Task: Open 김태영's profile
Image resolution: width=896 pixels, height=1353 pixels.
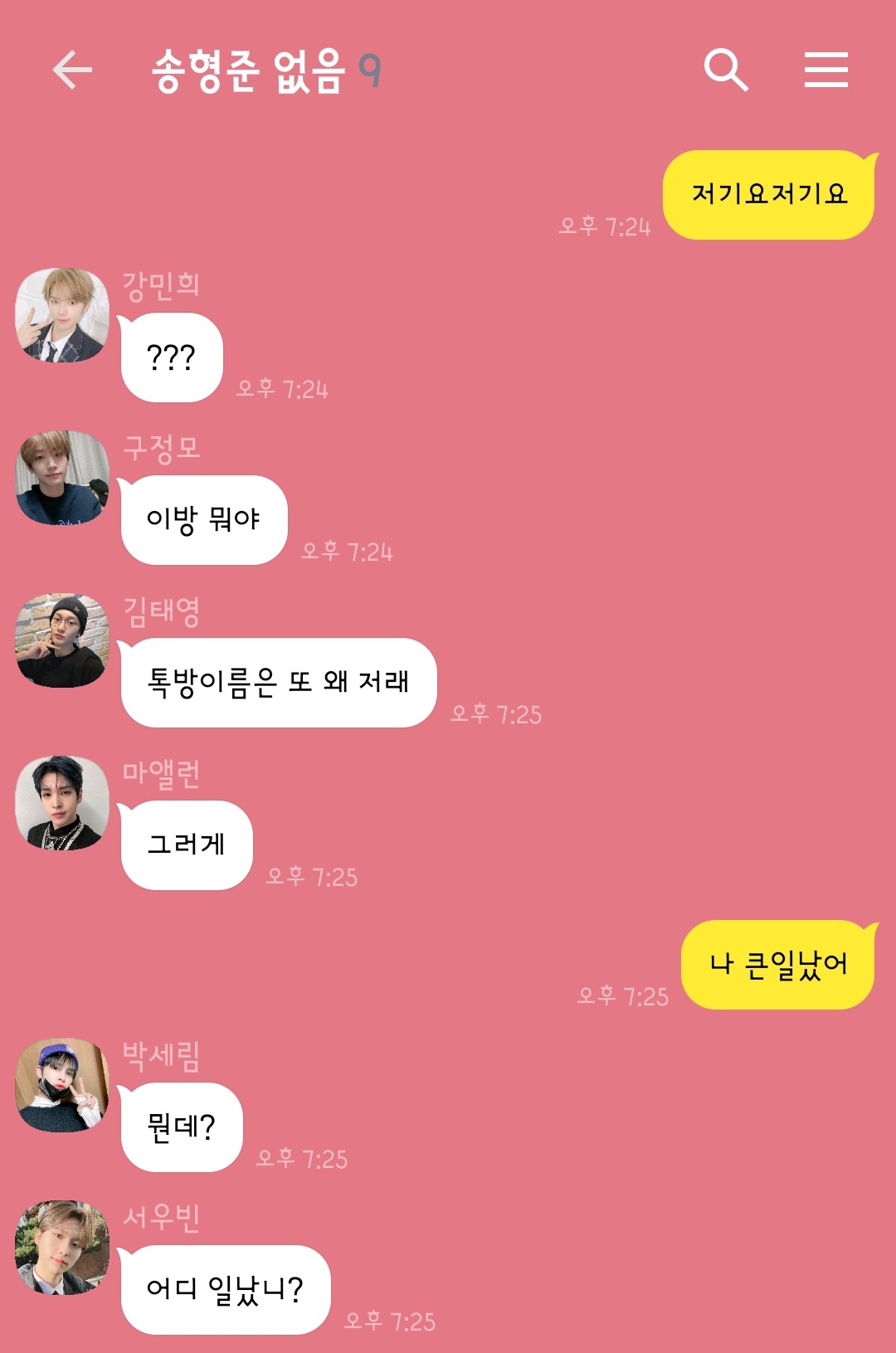Action: pos(62,640)
